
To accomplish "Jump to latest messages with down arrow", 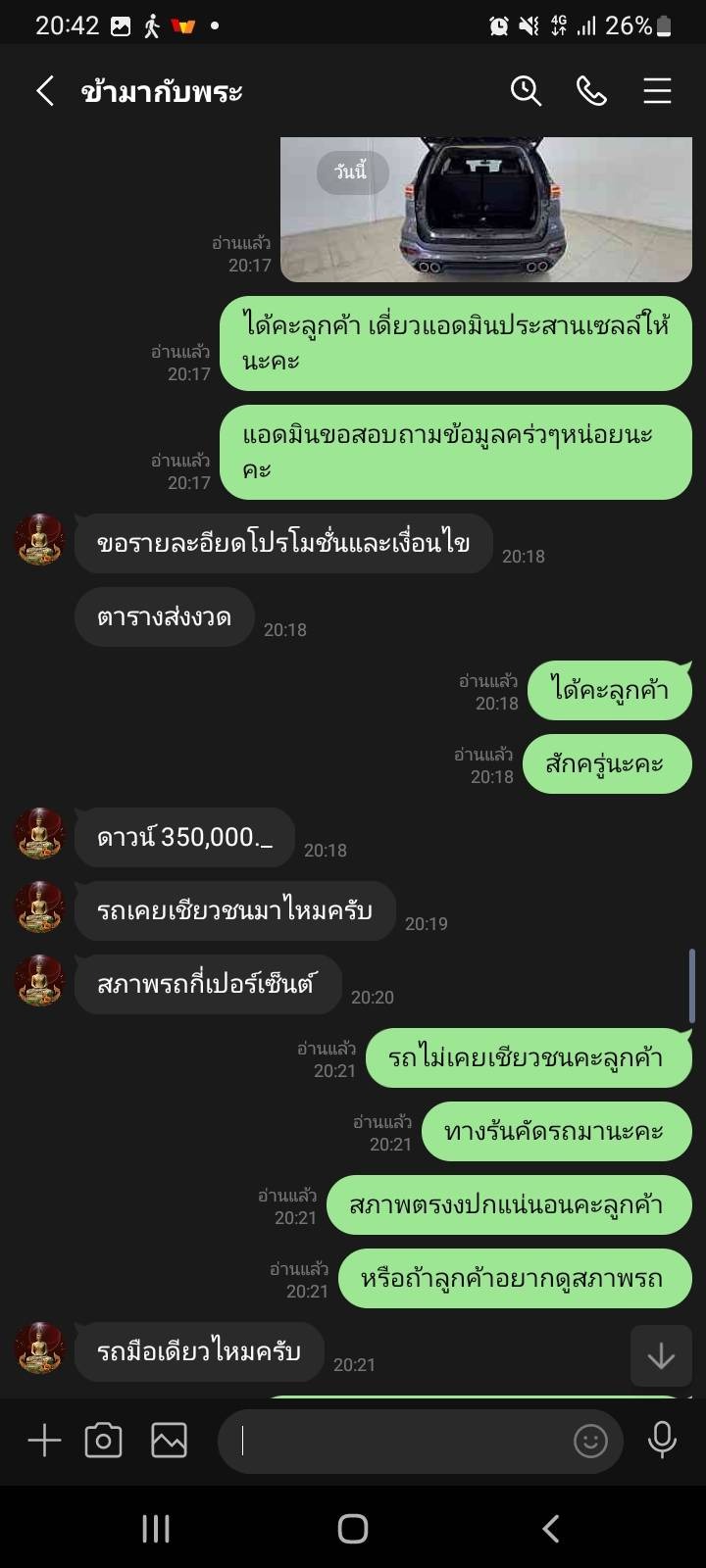I will coord(661,1356).
